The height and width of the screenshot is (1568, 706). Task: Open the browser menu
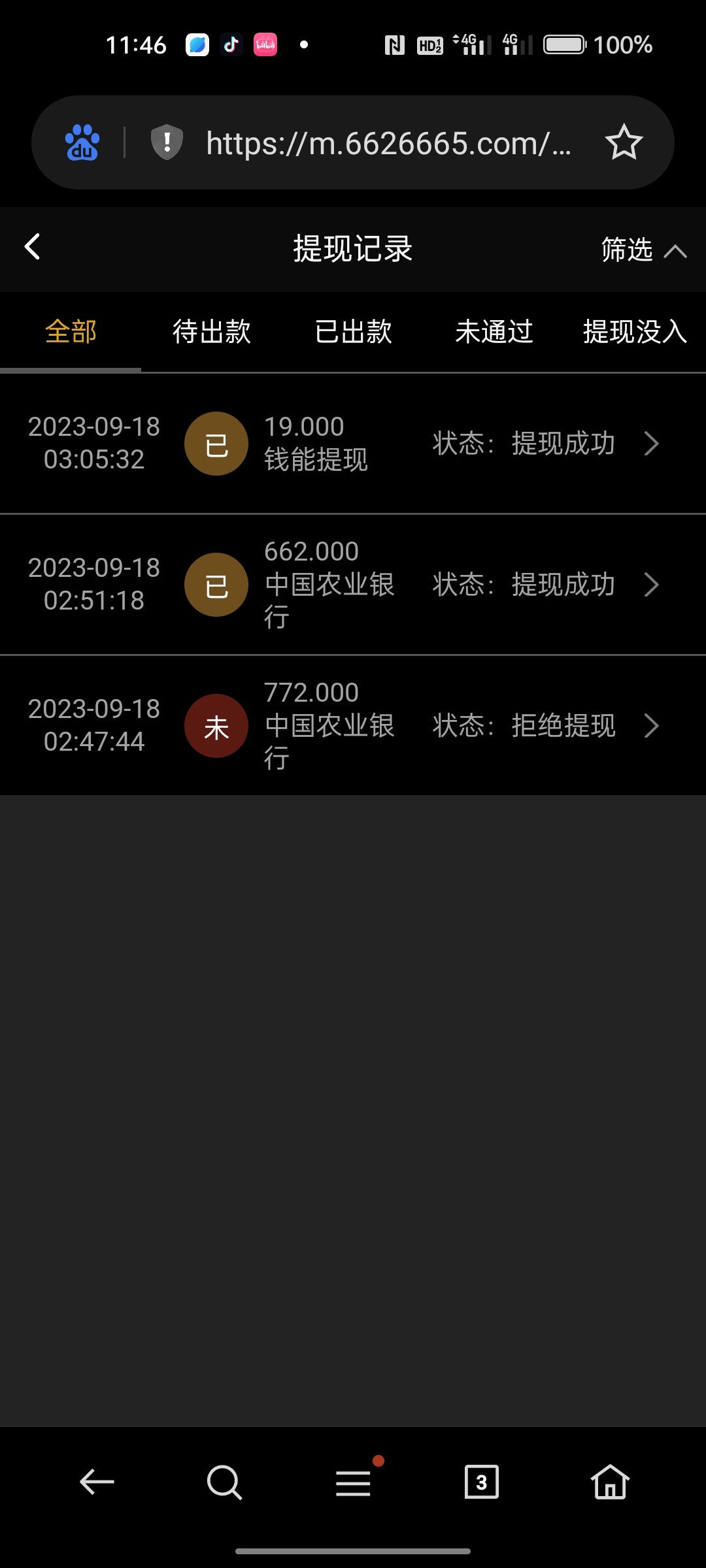pos(353,1482)
